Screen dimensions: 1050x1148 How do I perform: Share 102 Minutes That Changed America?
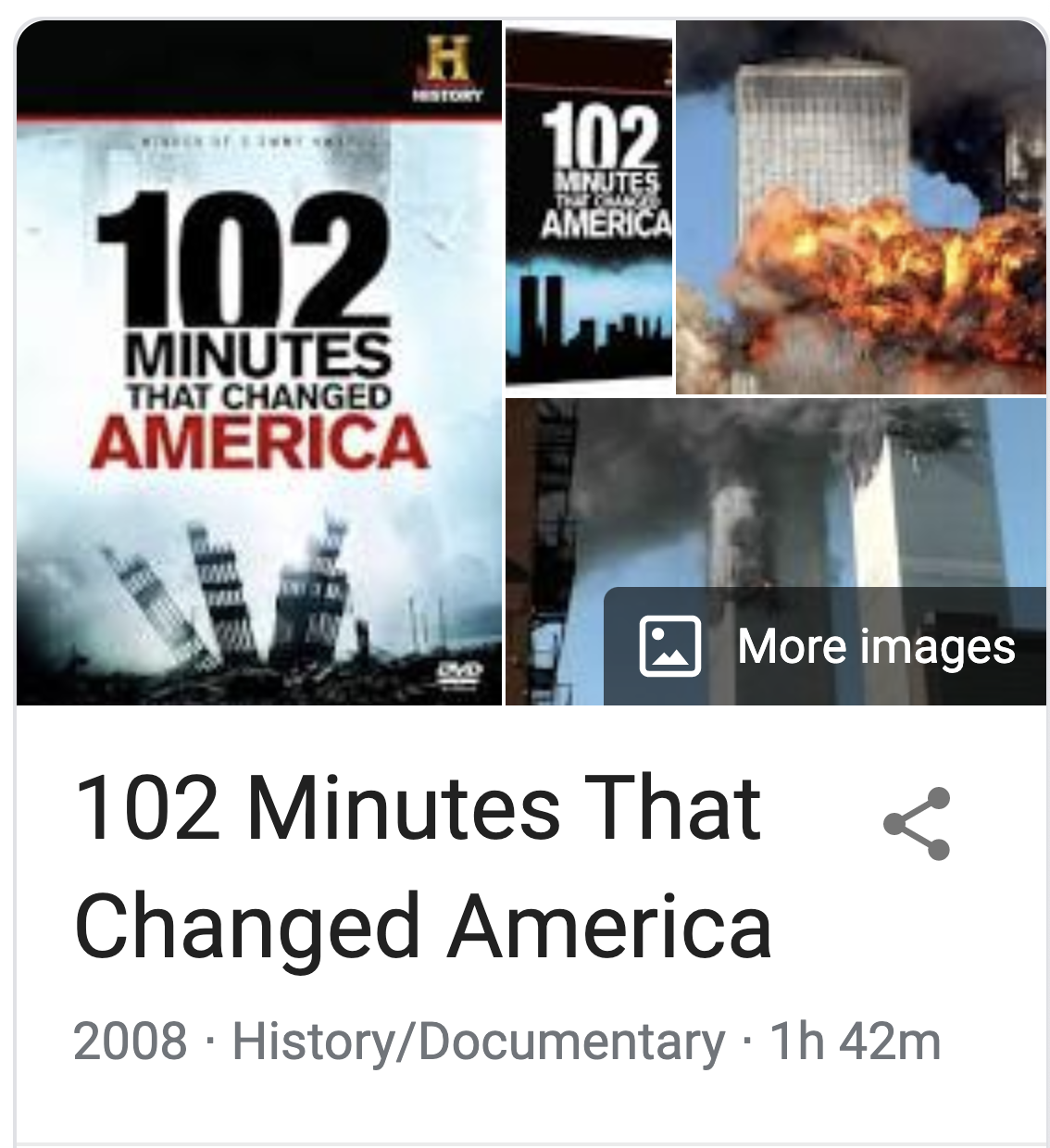tap(916, 823)
